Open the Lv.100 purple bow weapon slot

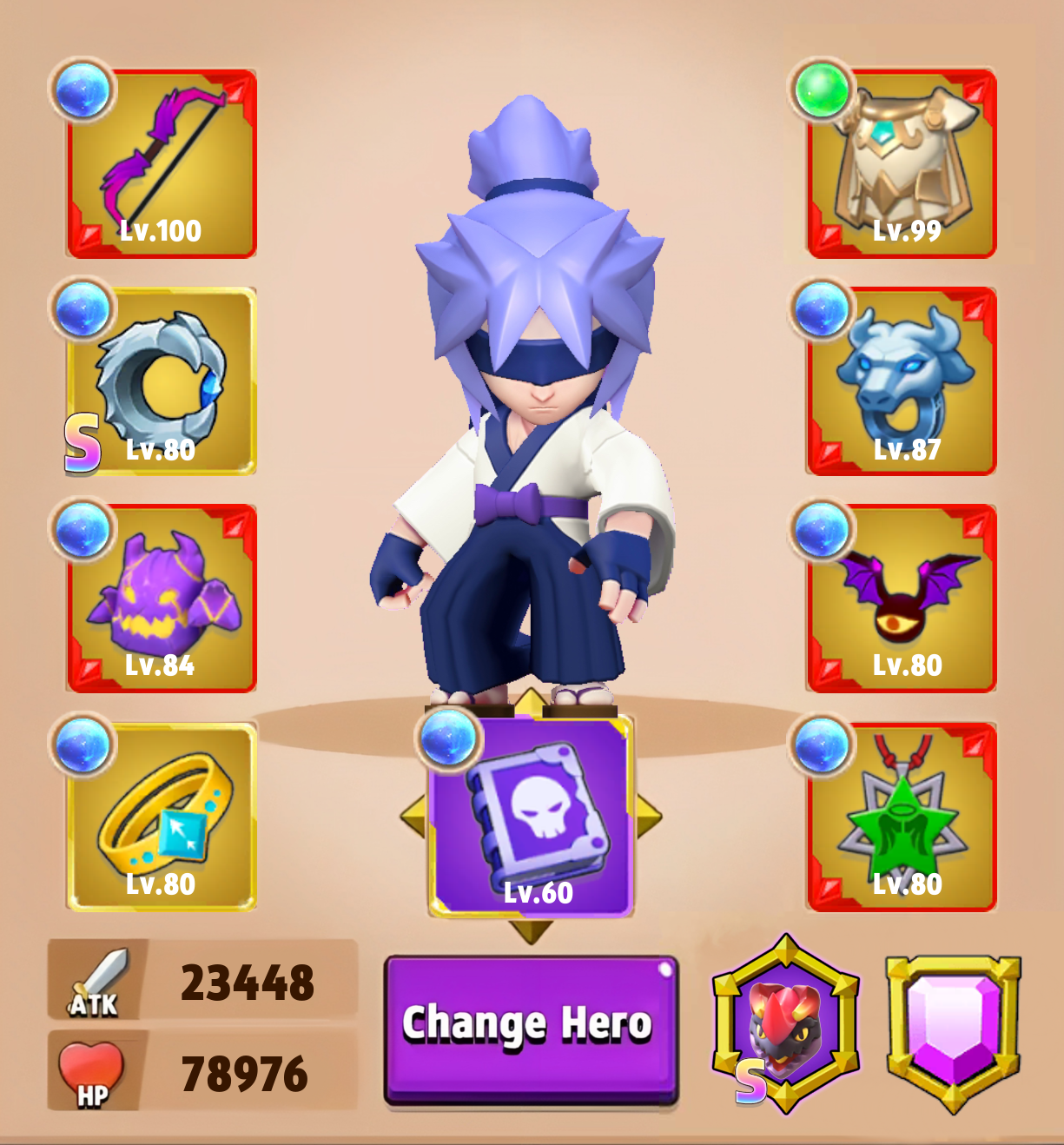162,164
